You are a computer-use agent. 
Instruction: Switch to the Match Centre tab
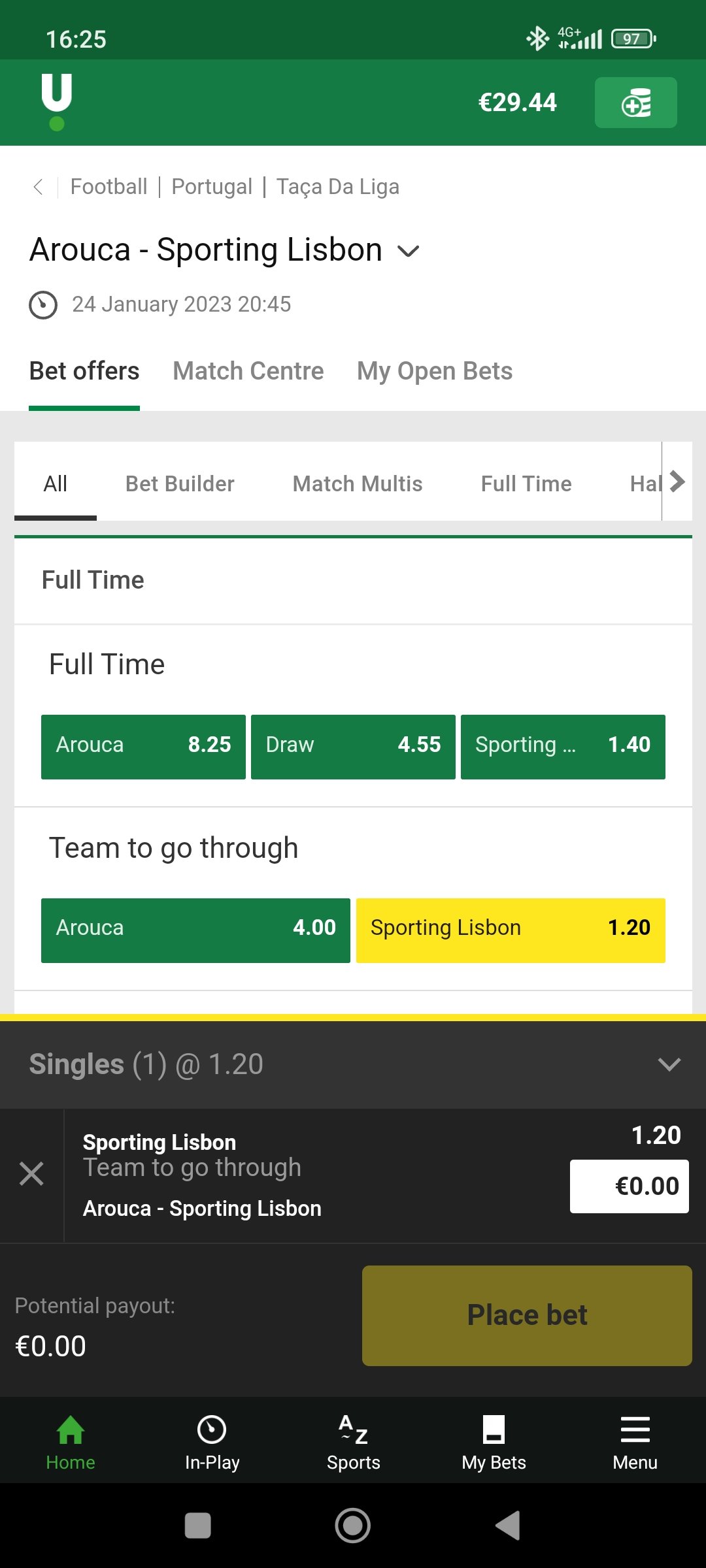click(248, 371)
